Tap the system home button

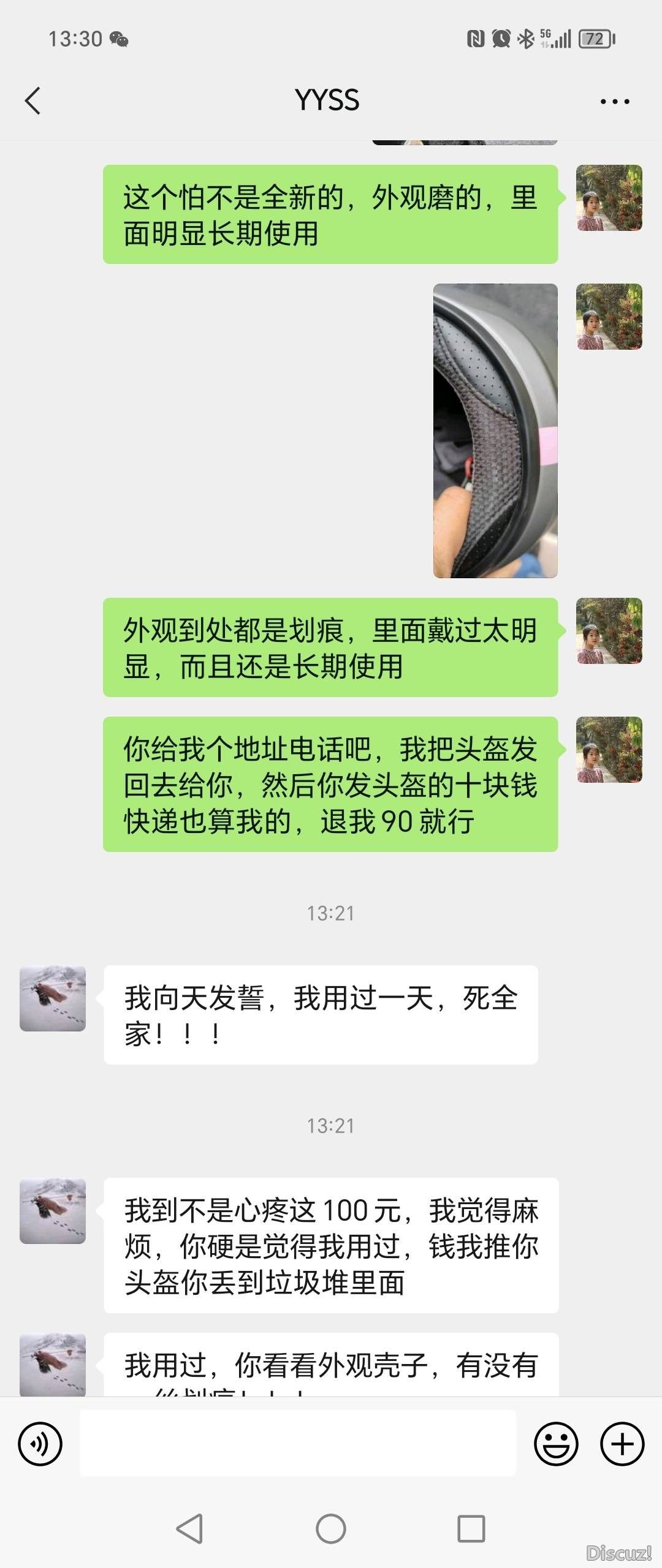pos(331,1529)
